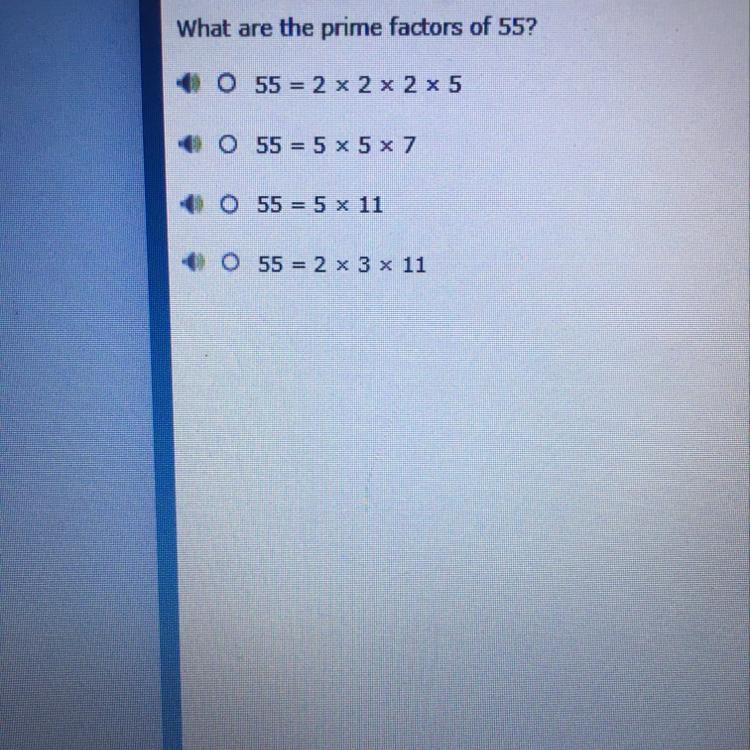Play audio for 55 = 2 × 2 × 2 × 5

point(189,85)
